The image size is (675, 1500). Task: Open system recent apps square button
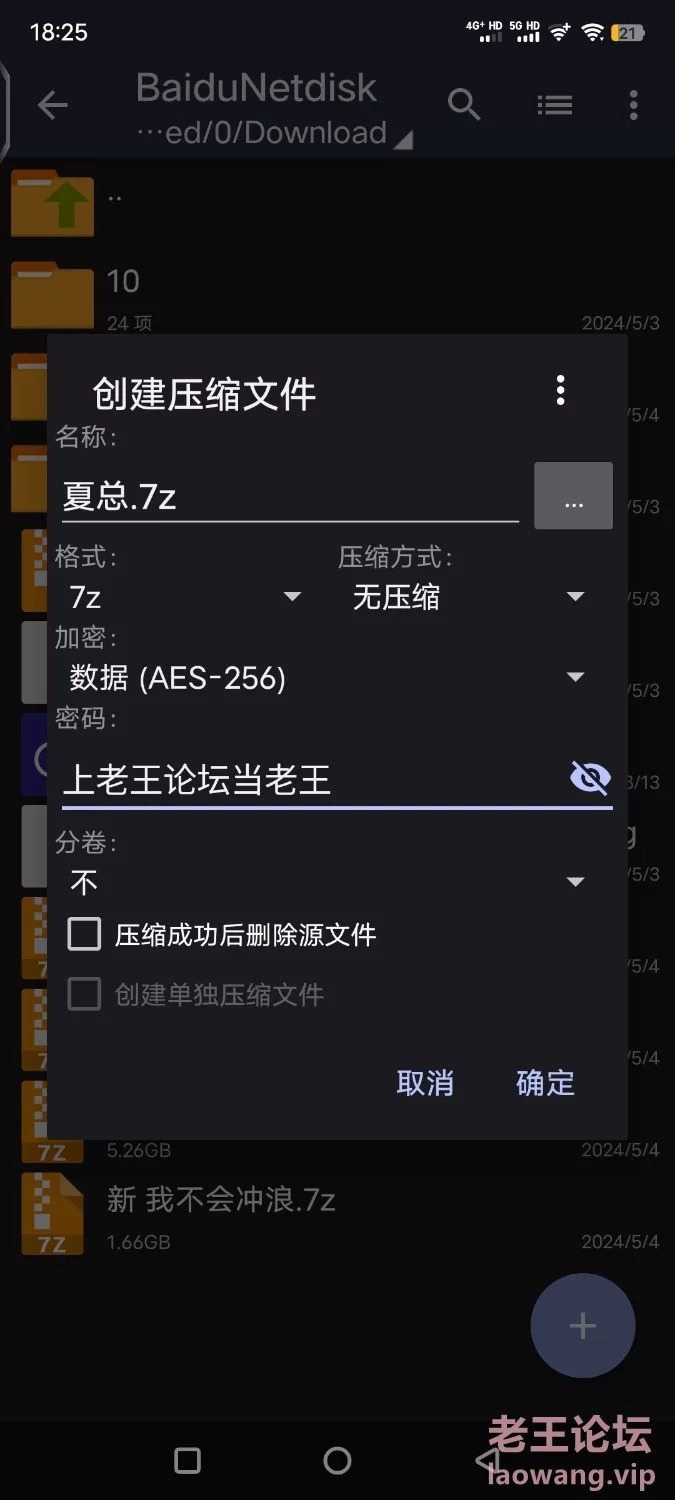(x=187, y=1461)
